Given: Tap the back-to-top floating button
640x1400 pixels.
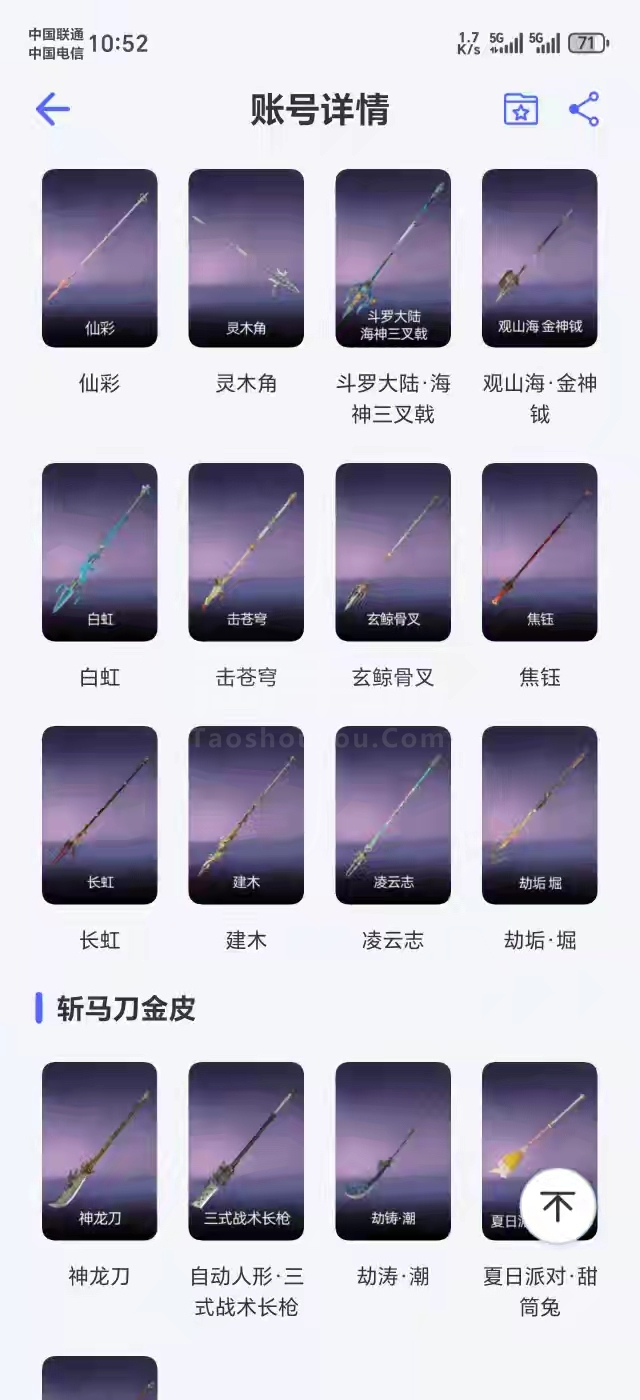Looking at the screenshot, I should coord(558,1205).
